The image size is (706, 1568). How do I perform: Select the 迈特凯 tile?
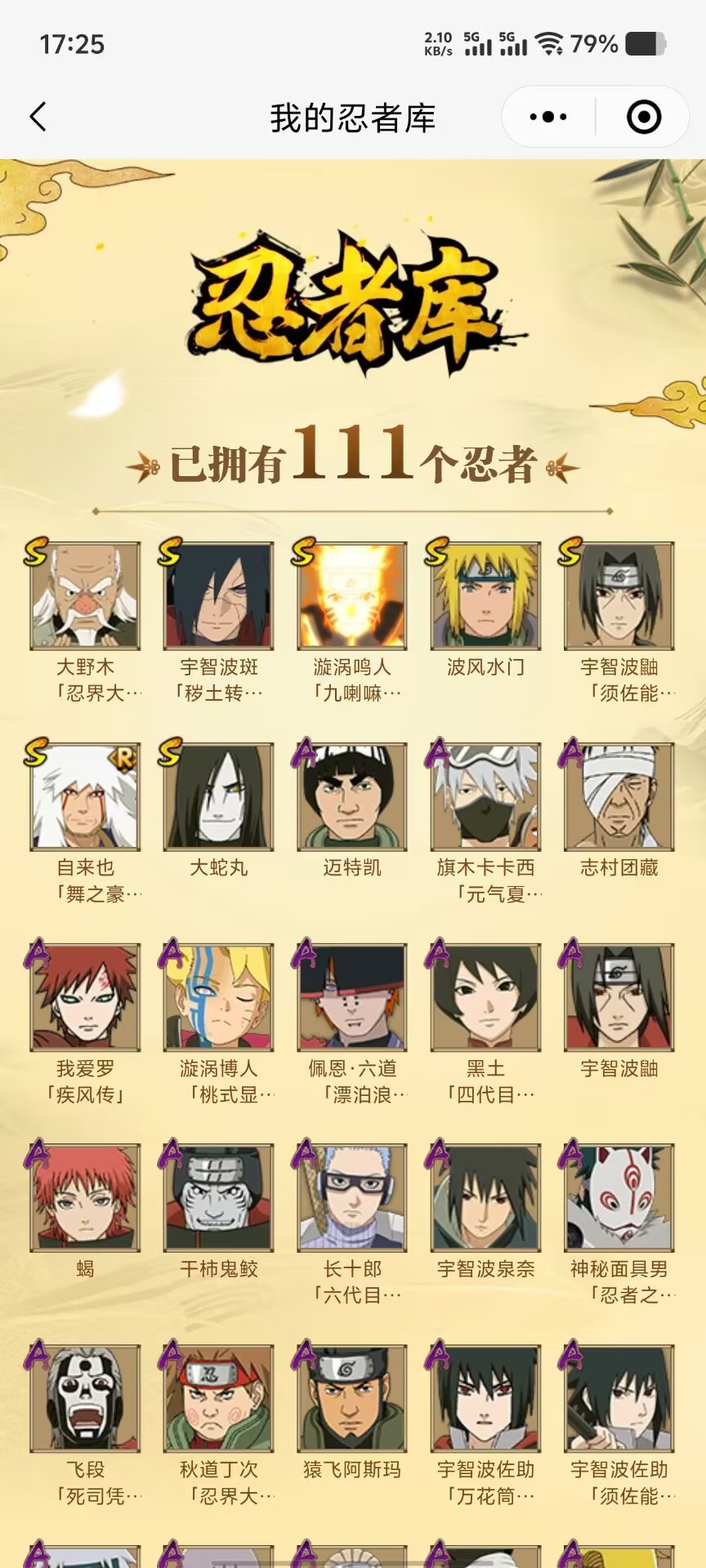click(x=352, y=796)
